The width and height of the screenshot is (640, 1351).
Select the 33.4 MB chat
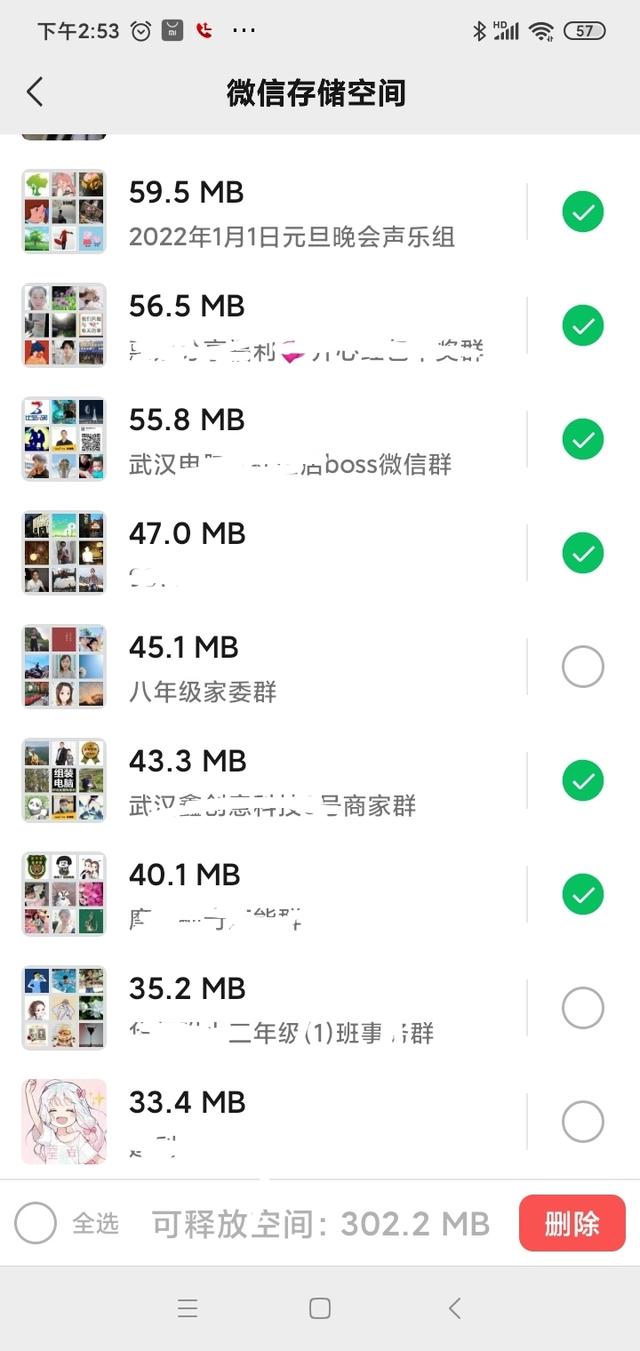(582, 1121)
